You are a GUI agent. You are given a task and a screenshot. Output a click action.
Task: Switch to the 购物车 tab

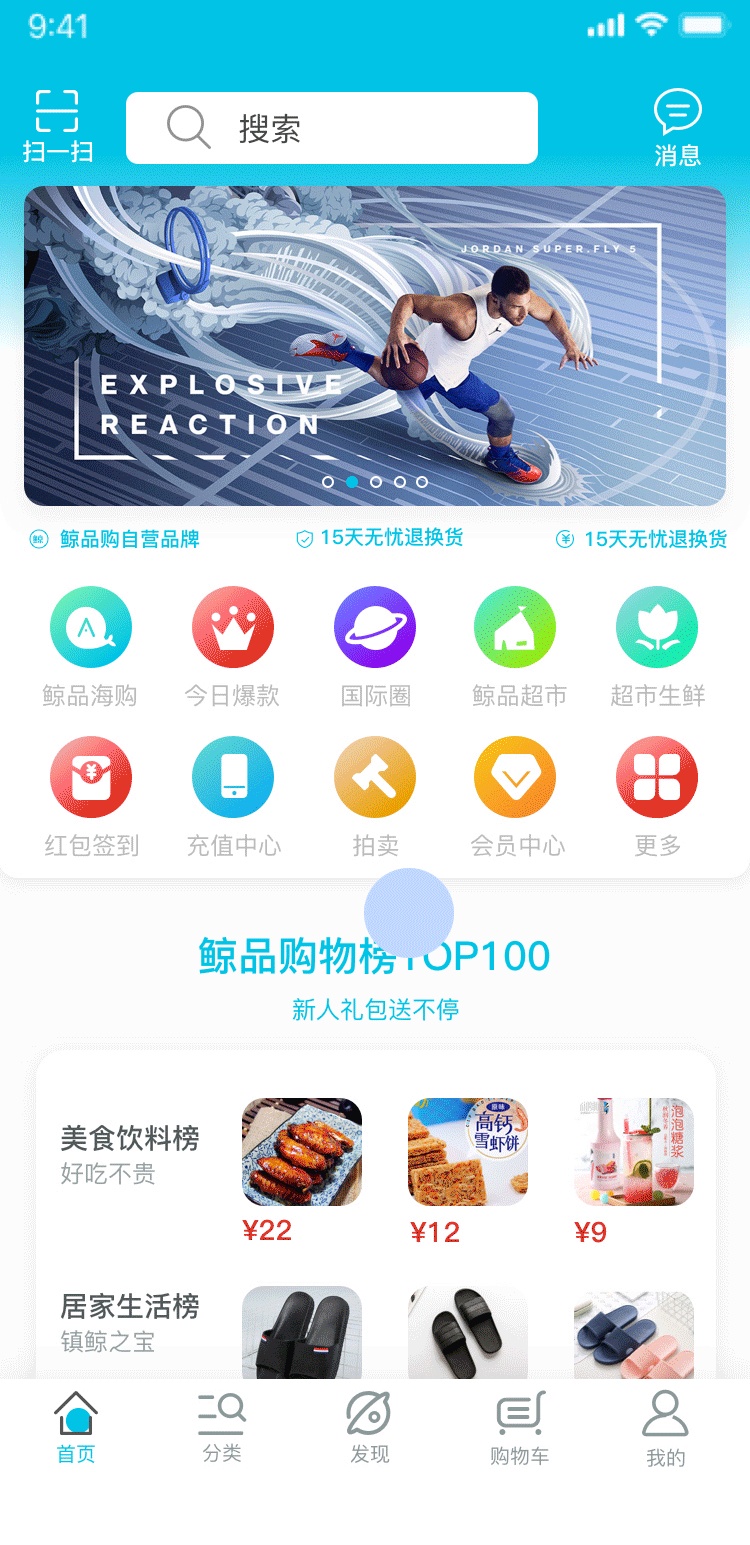(x=519, y=1428)
